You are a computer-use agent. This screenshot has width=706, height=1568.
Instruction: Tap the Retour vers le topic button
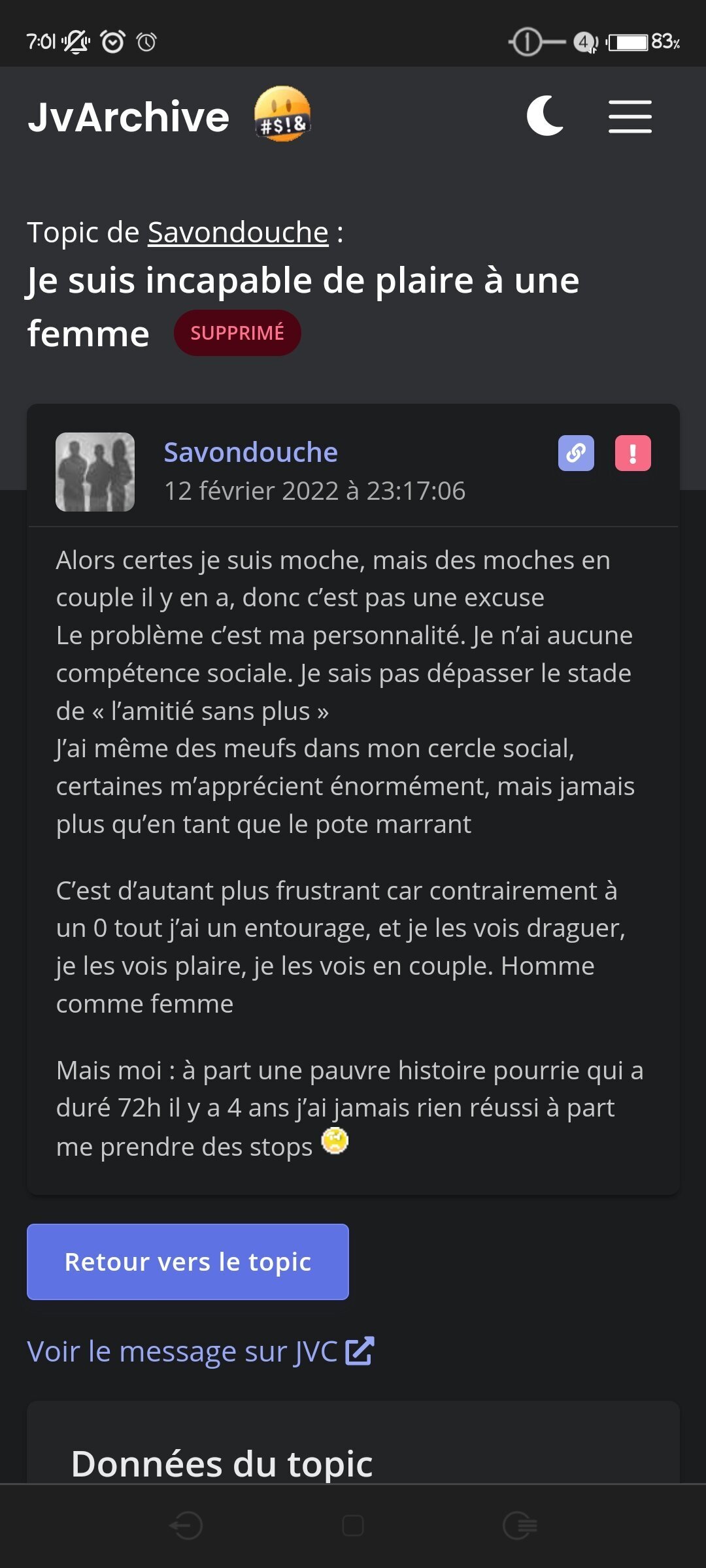[x=188, y=1262]
